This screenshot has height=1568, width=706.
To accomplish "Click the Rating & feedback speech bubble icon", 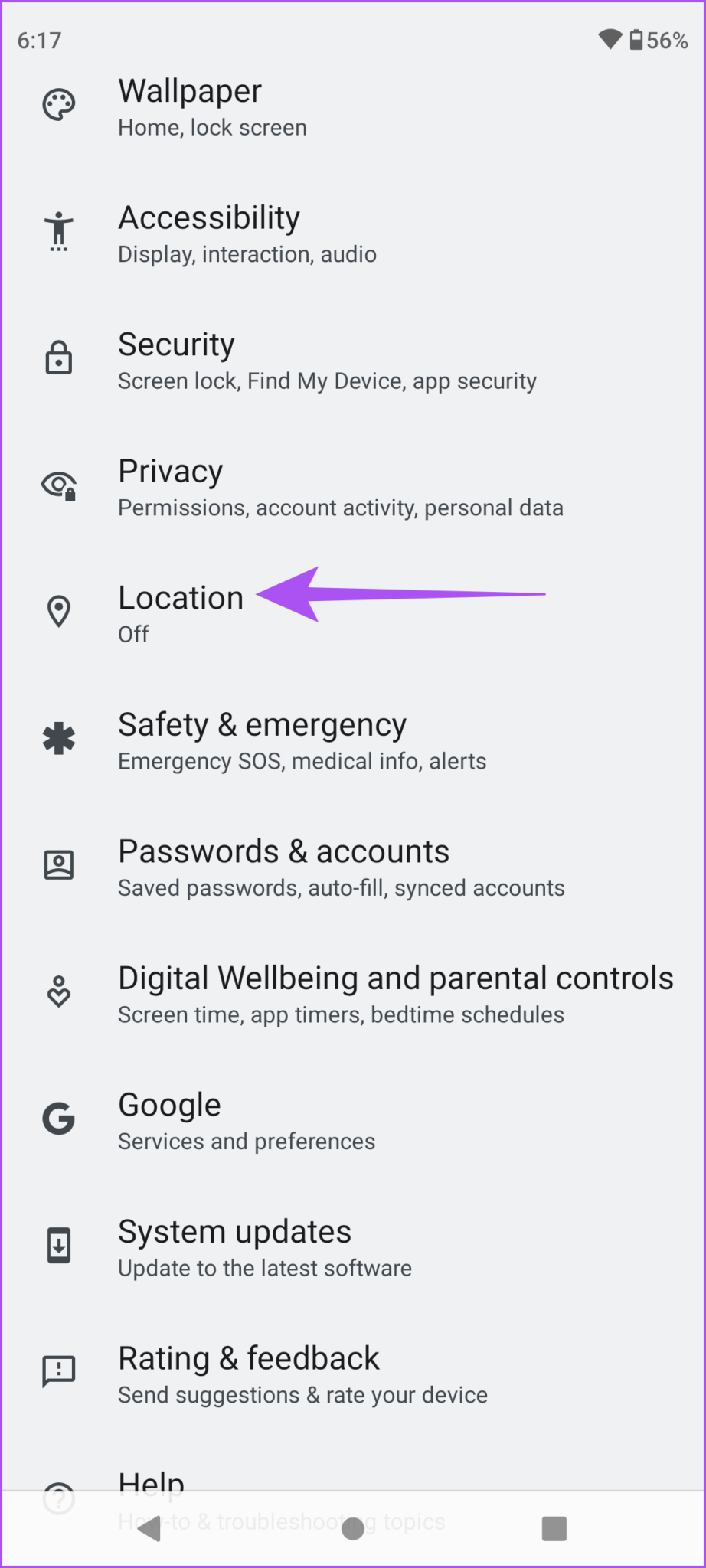I will pos(59,1371).
